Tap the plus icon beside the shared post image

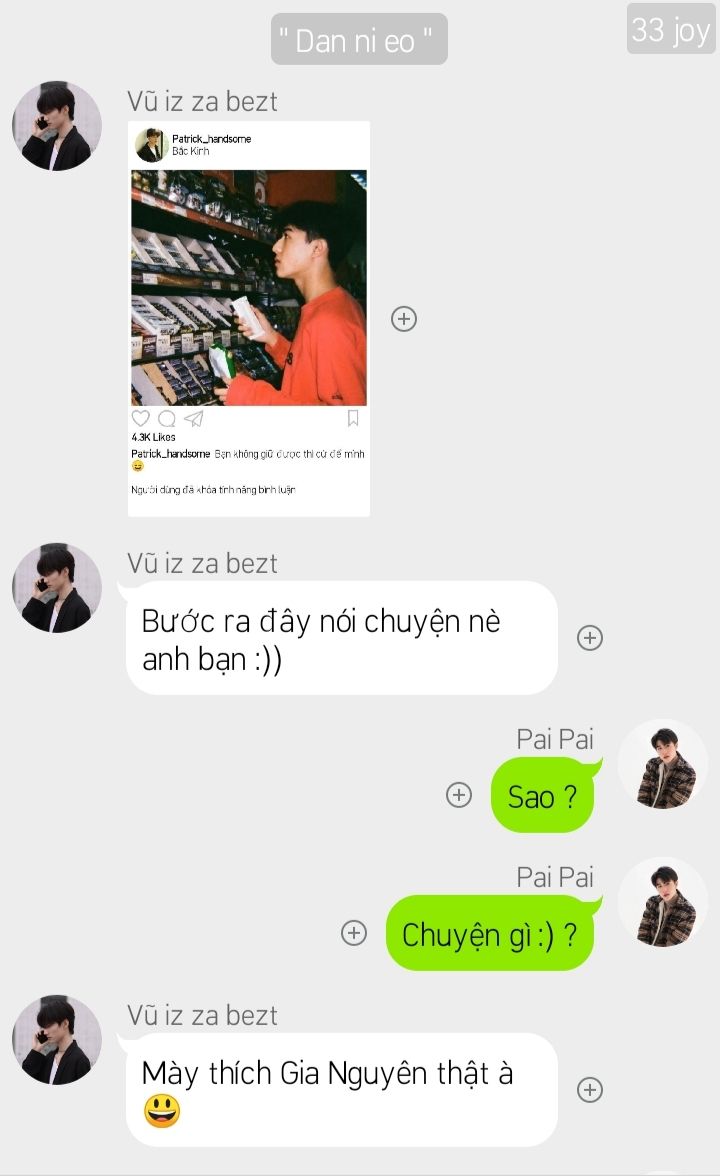point(404,319)
